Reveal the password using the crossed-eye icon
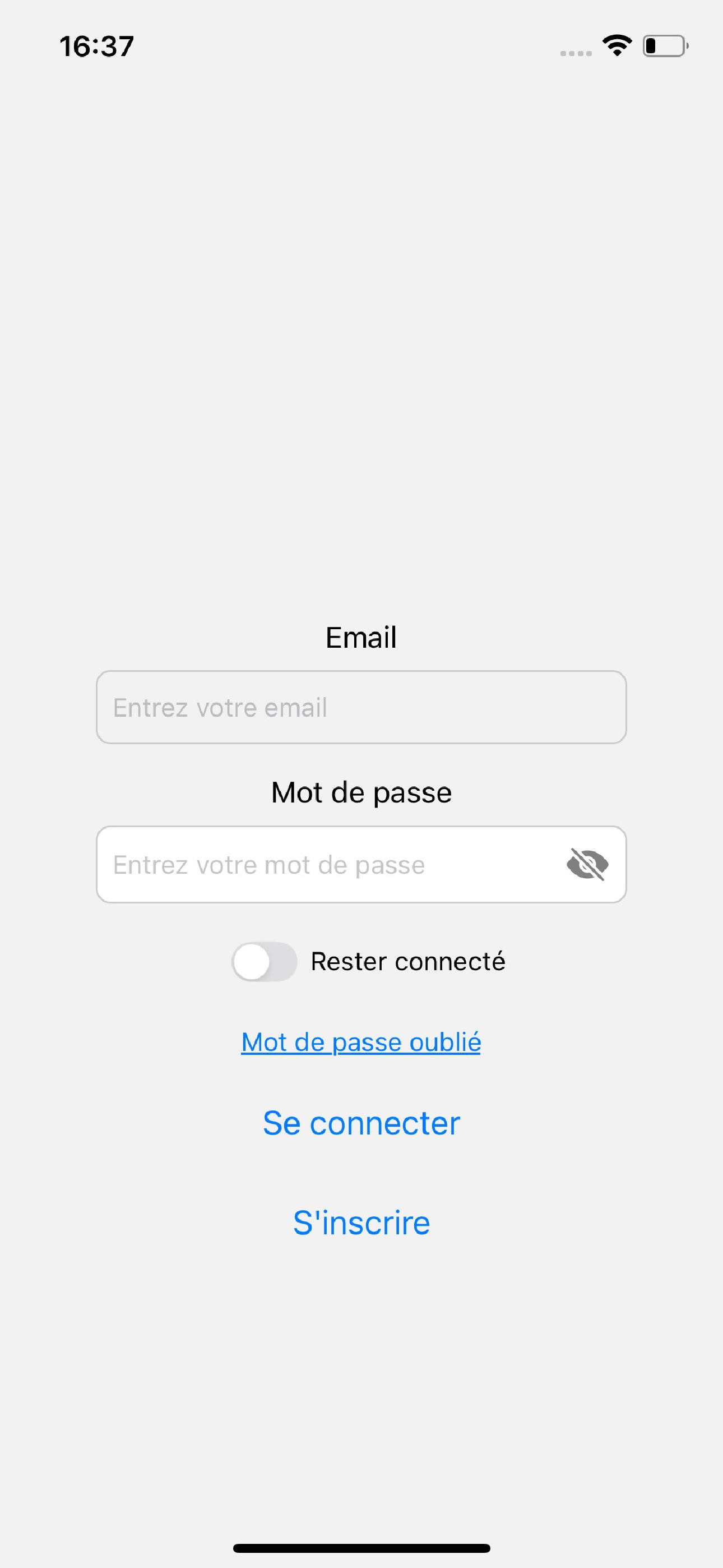The height and width of the screenshot is (1568, 723). point(588,864)
